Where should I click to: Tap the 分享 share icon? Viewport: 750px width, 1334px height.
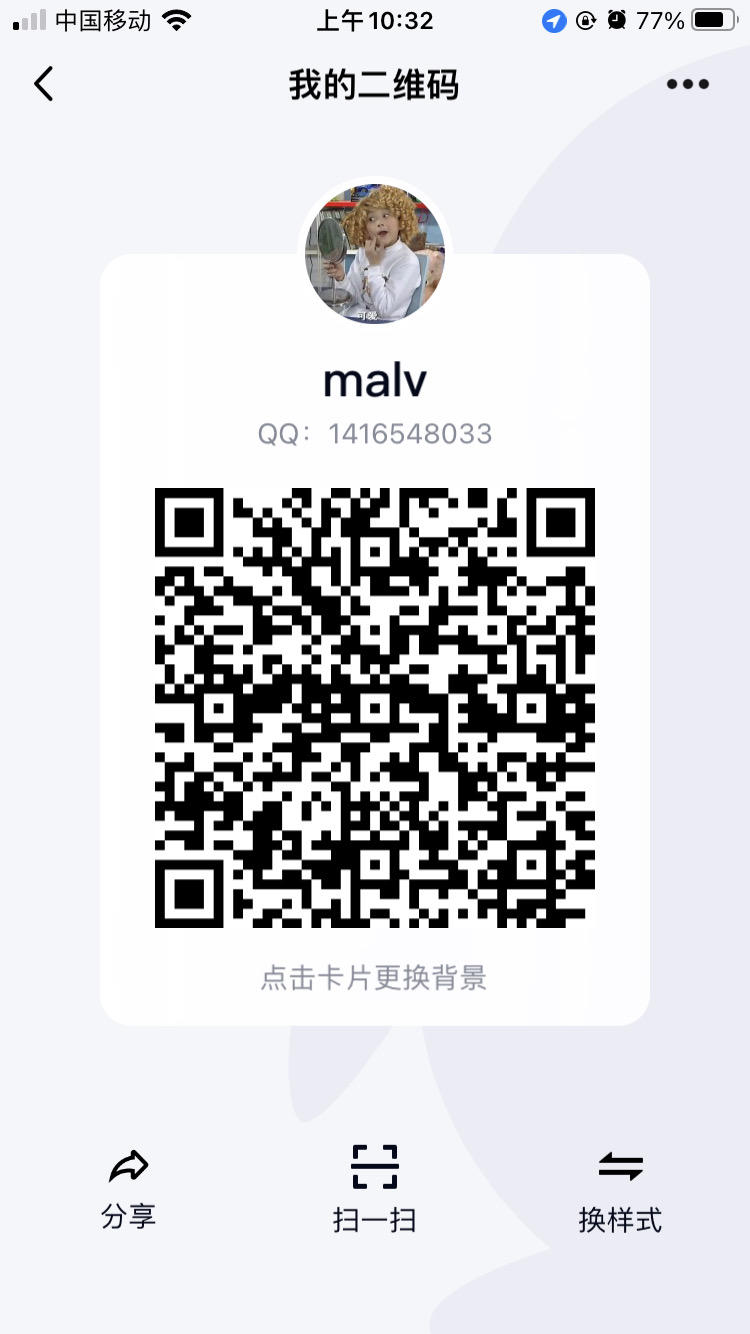(127, 1166)
